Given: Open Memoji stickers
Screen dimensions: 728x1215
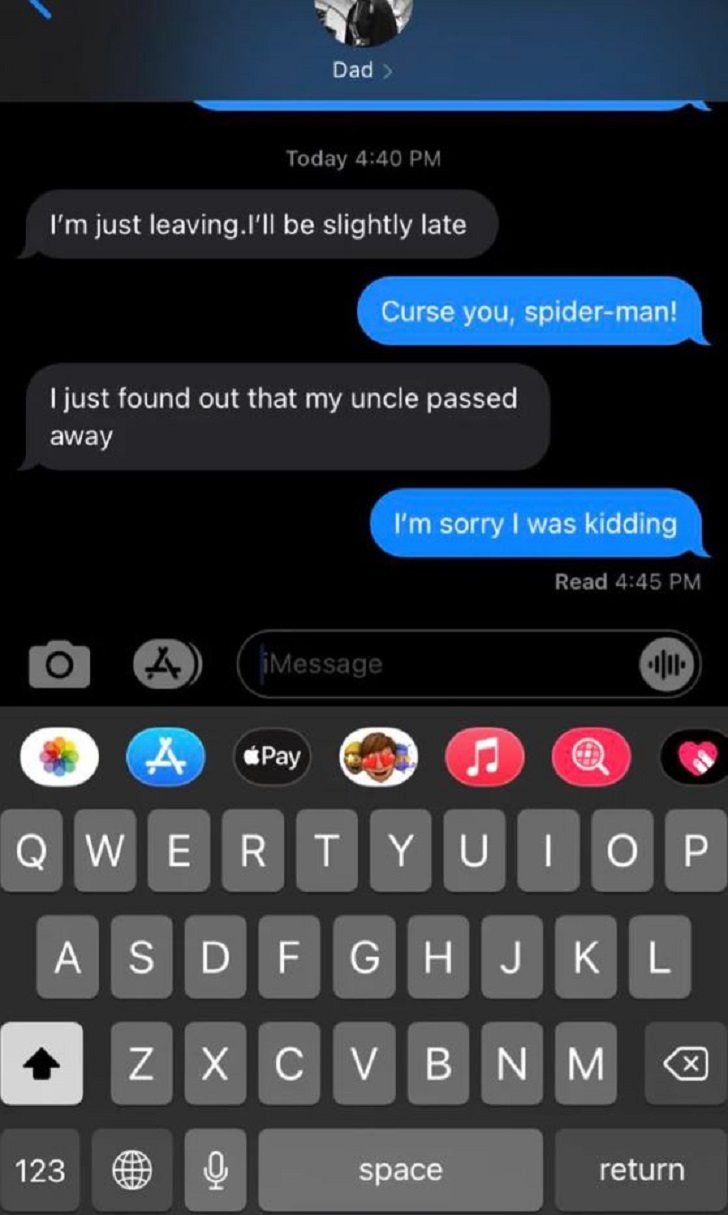Looking at the screenshot, I should tap(378, 757).
